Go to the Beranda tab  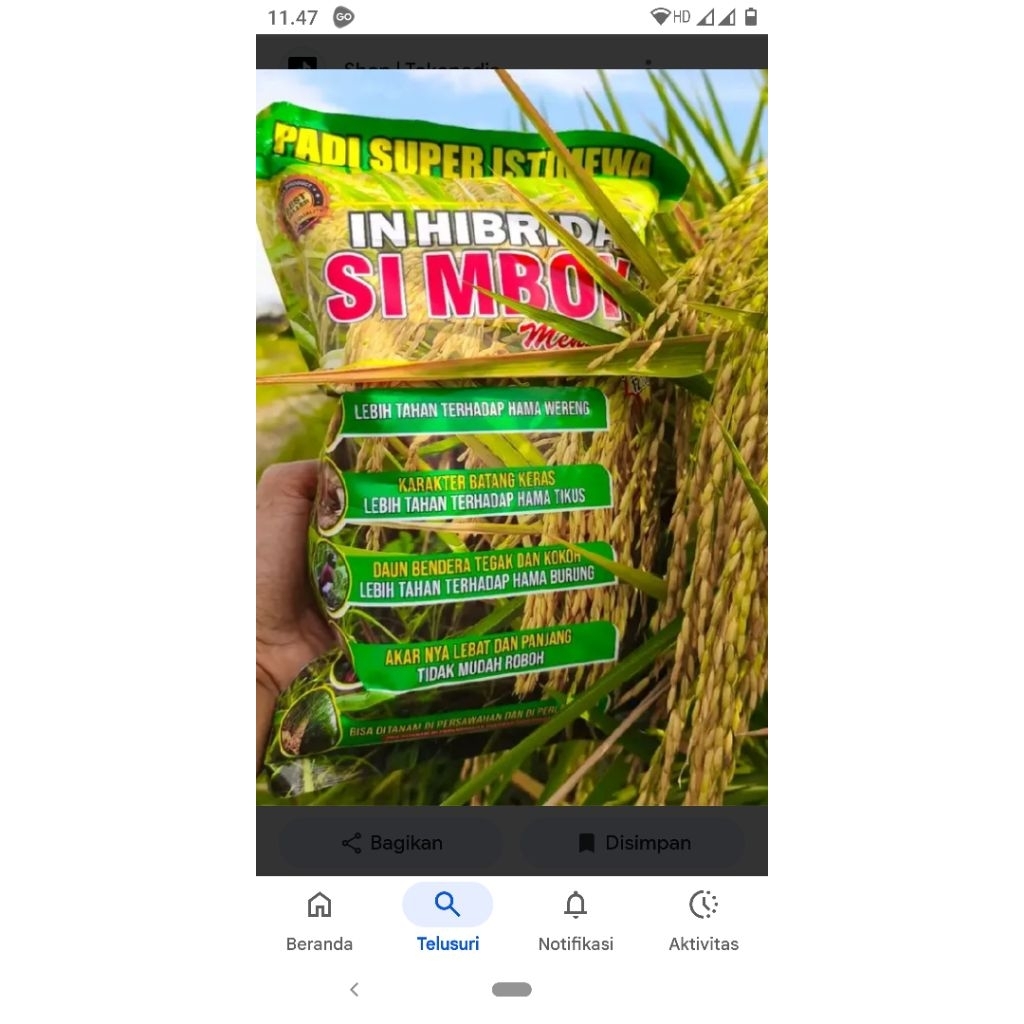pyautogui.click(x=319, y=921)
